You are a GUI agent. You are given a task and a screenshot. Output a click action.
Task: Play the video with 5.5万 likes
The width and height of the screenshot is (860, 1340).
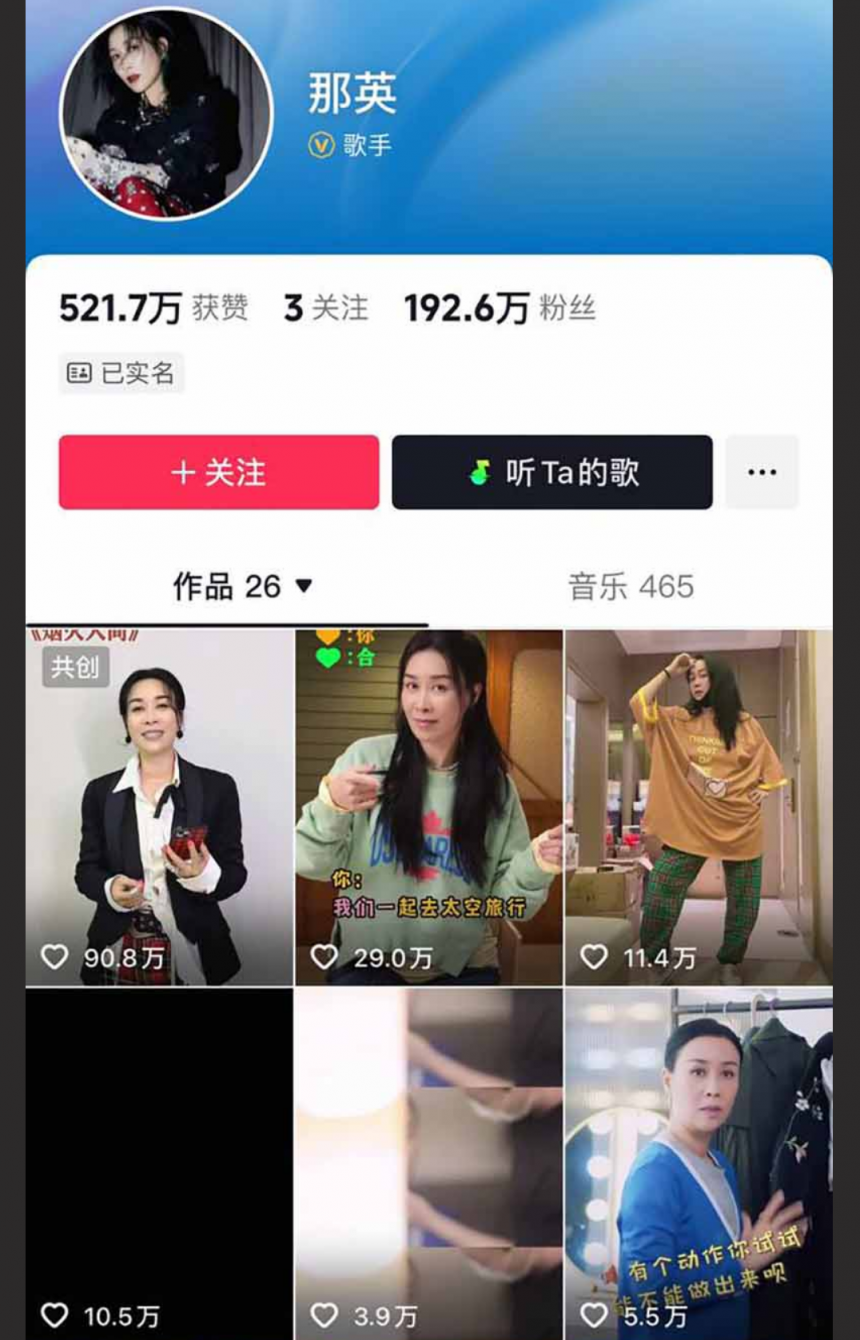(698, 1160)
